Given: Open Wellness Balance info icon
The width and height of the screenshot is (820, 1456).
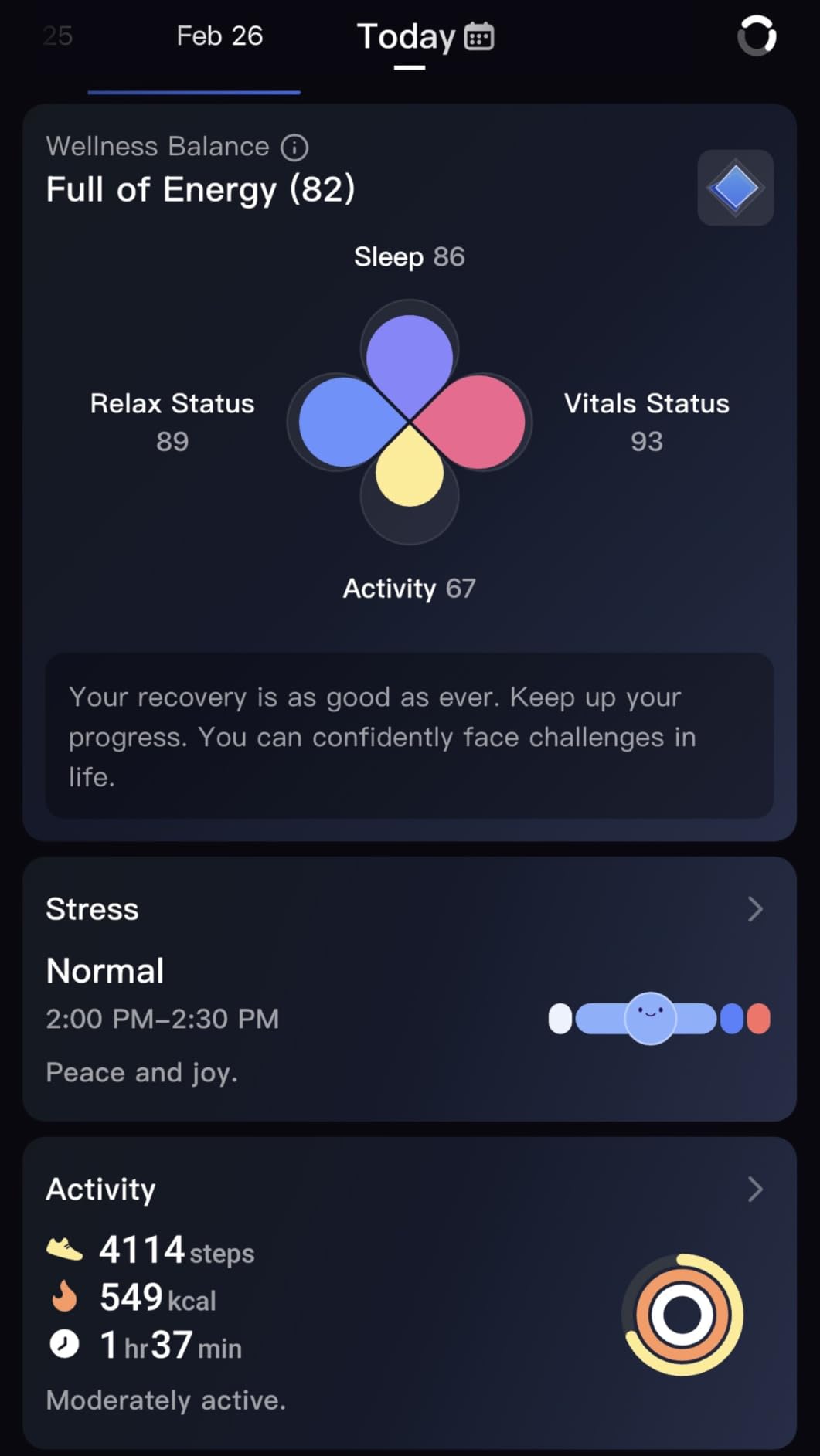Looking at the screenshot, I should [294, 147].
